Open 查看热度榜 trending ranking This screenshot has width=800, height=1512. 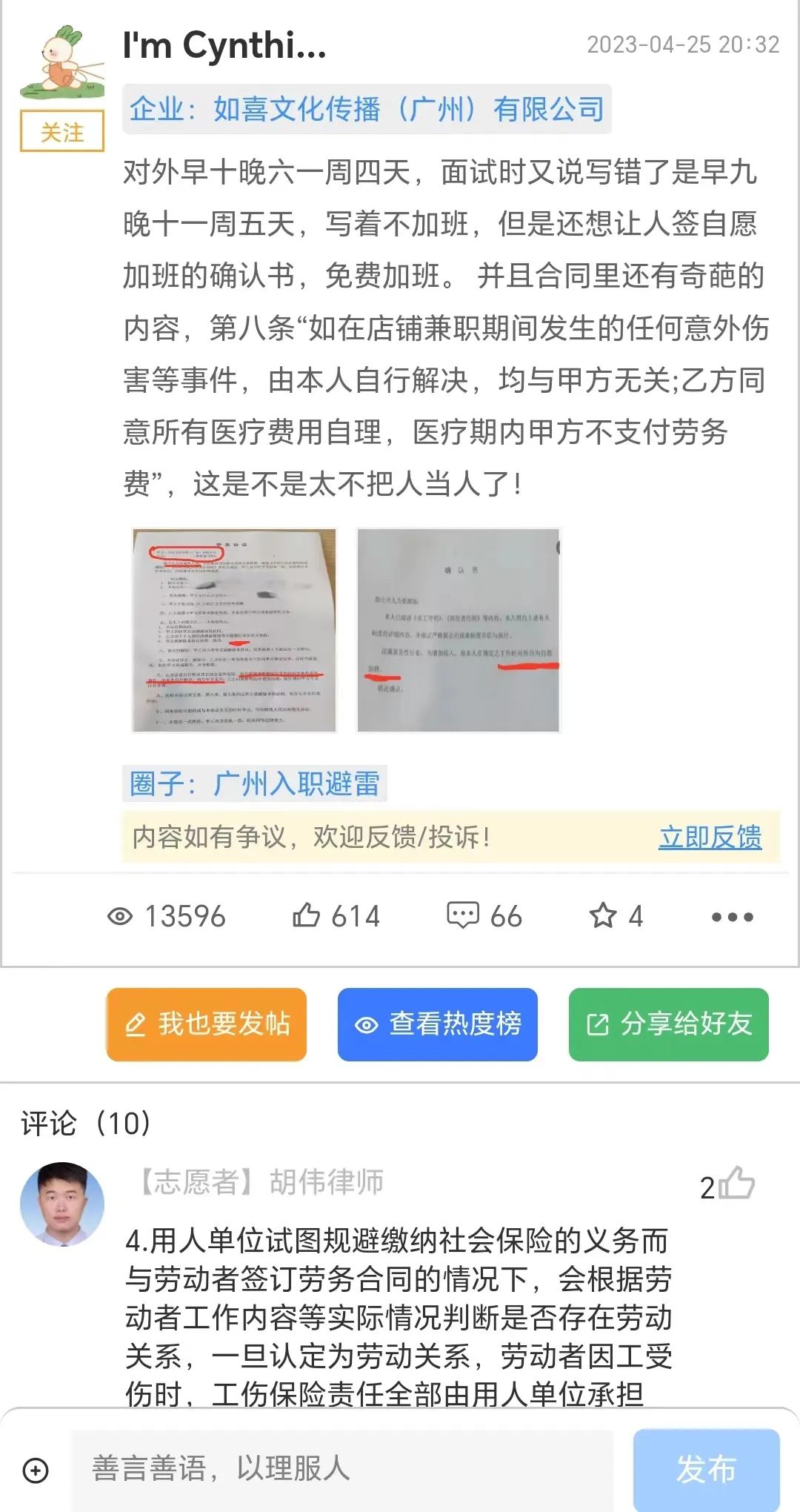438,1024
